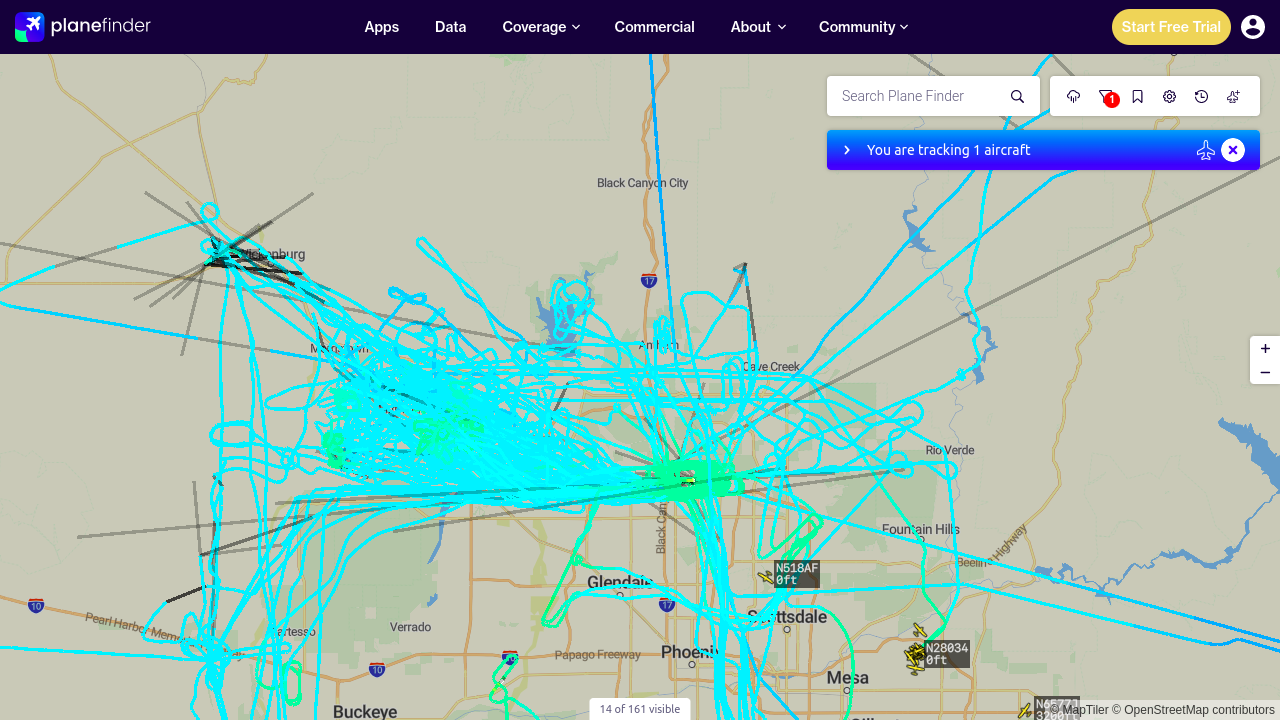
Task: Focus the Search Plane Finder field
Action: coord(918,96)
